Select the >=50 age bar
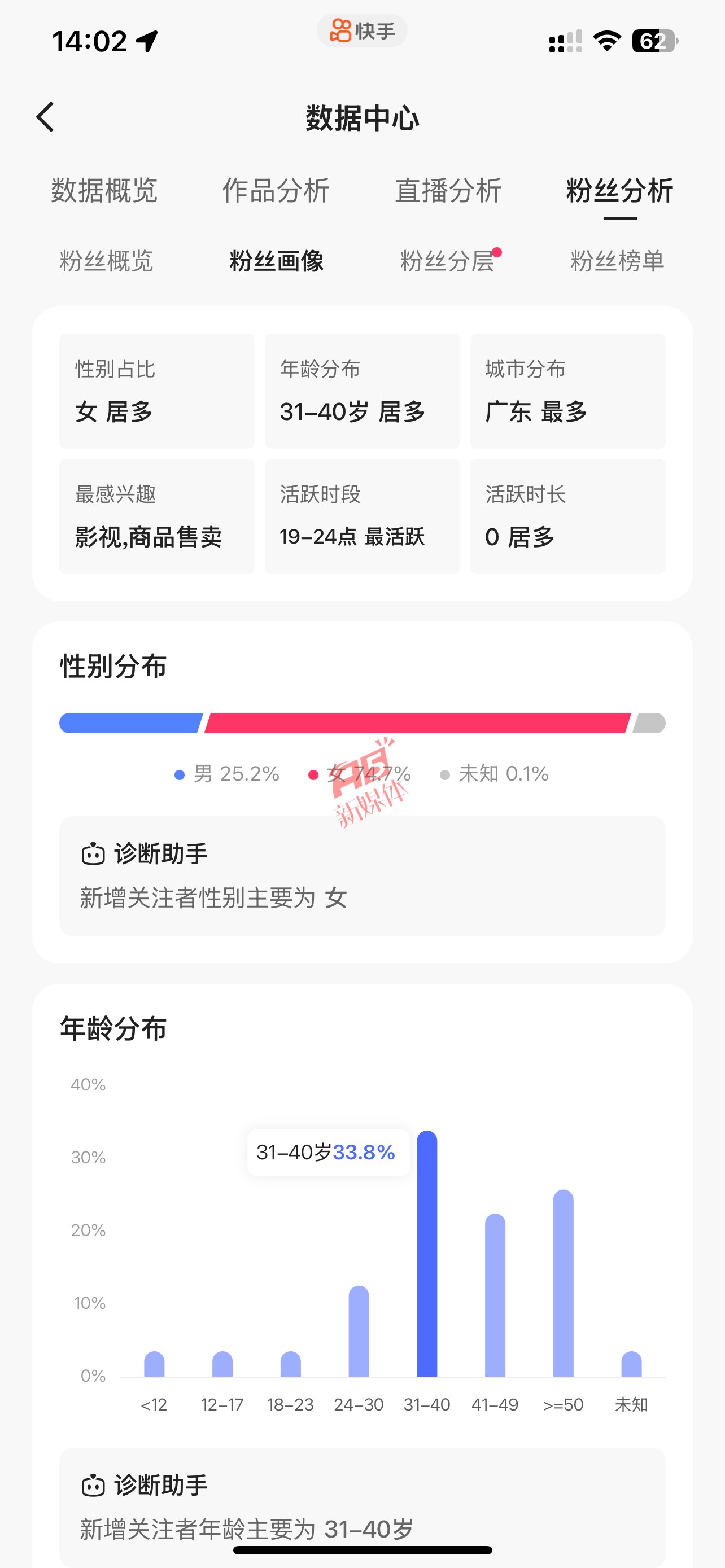Screen dimensions: 725x1568 point(563,1283)
